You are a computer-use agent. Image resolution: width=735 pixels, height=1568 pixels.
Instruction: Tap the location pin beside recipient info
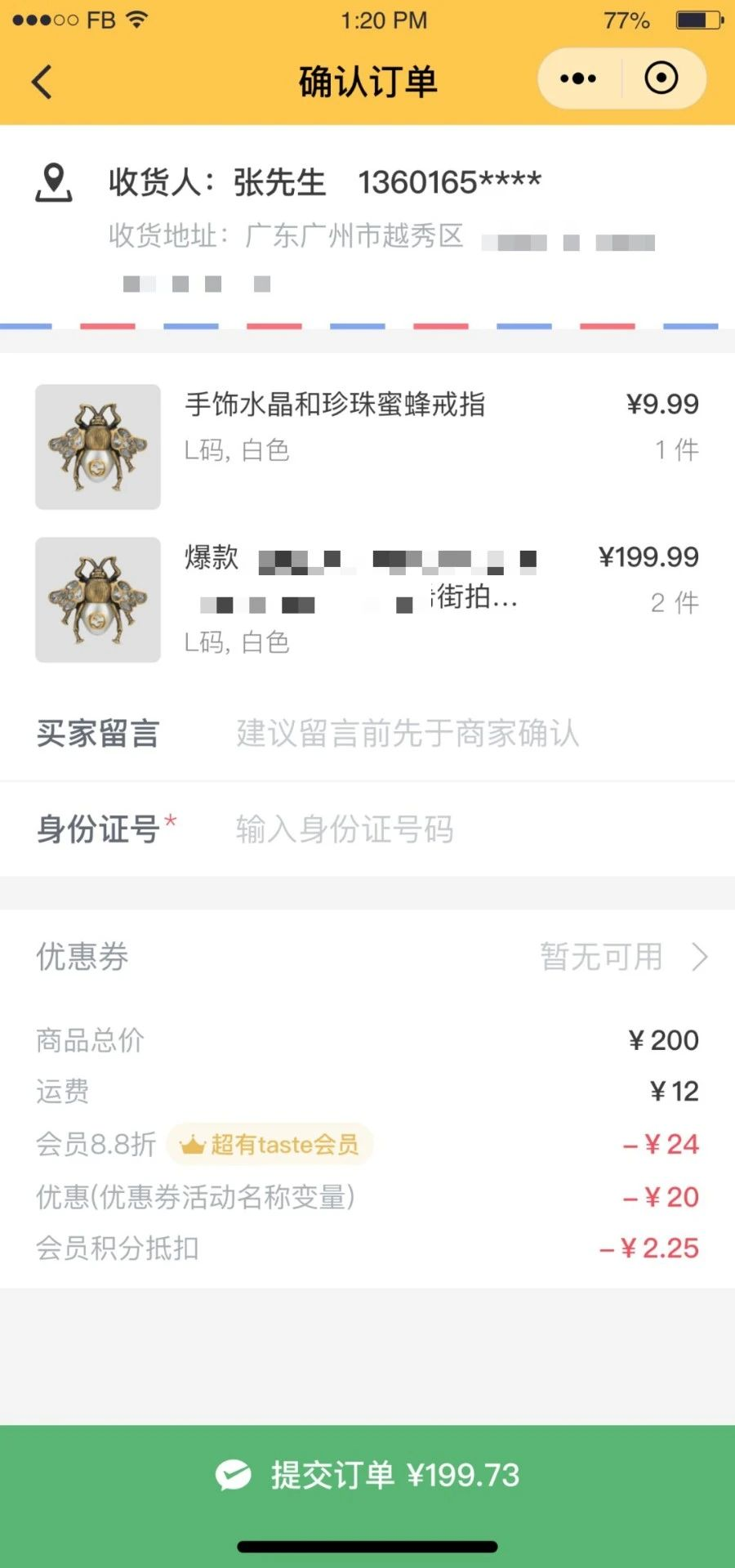click(x=52, y=181)
